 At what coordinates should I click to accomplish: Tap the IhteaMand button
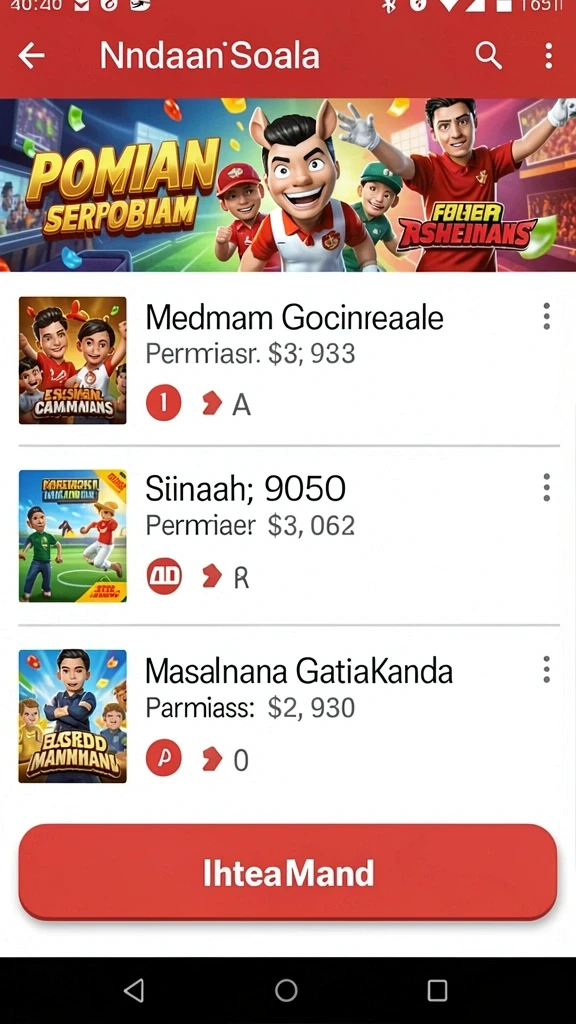click(x=288, y=872)
